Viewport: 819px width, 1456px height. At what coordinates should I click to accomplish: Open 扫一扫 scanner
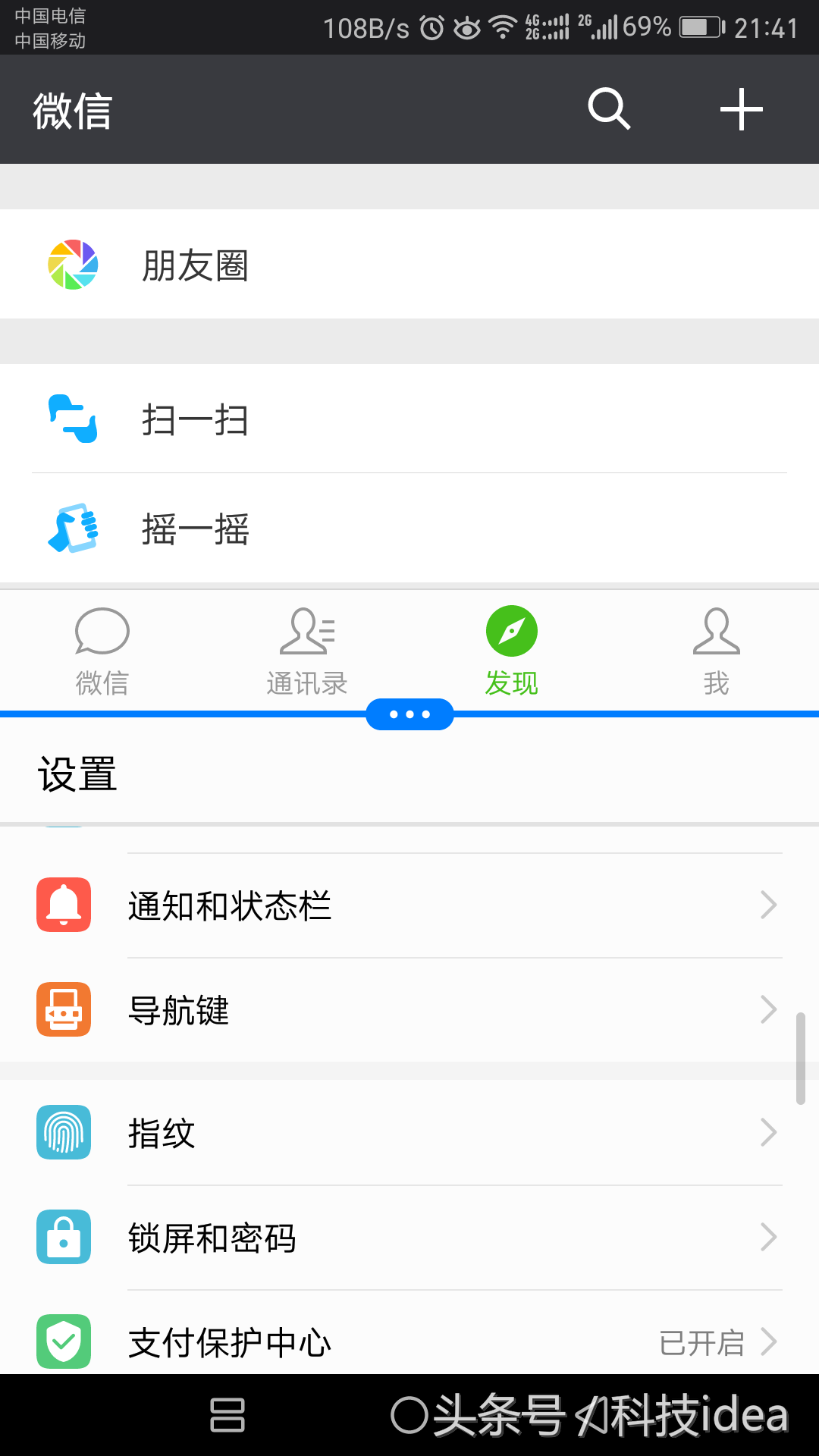click(409, 419)
